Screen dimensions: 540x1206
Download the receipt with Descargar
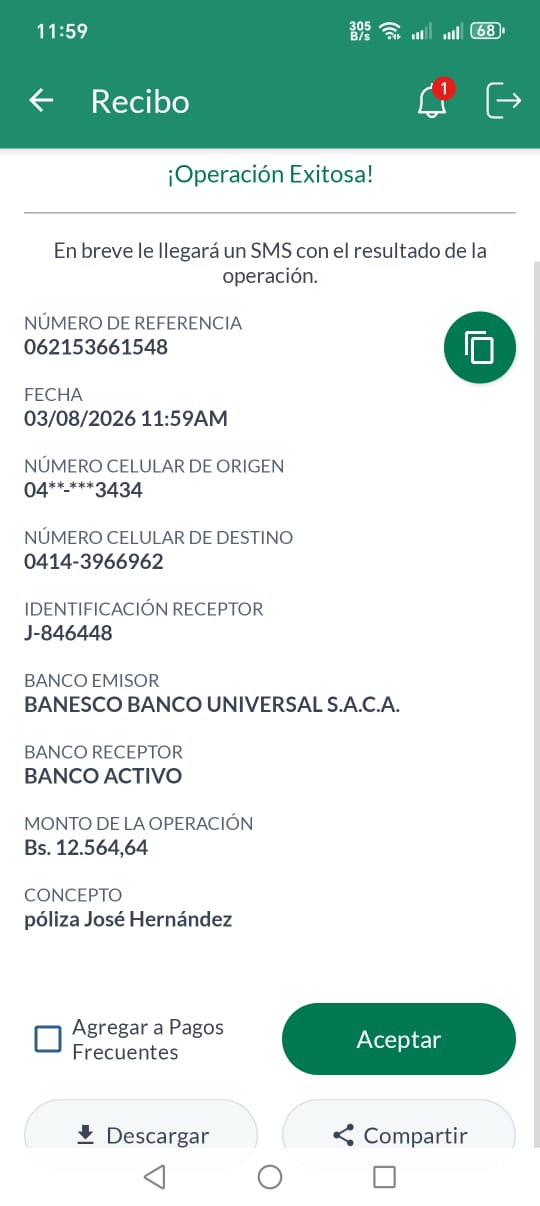(141, 1128)
